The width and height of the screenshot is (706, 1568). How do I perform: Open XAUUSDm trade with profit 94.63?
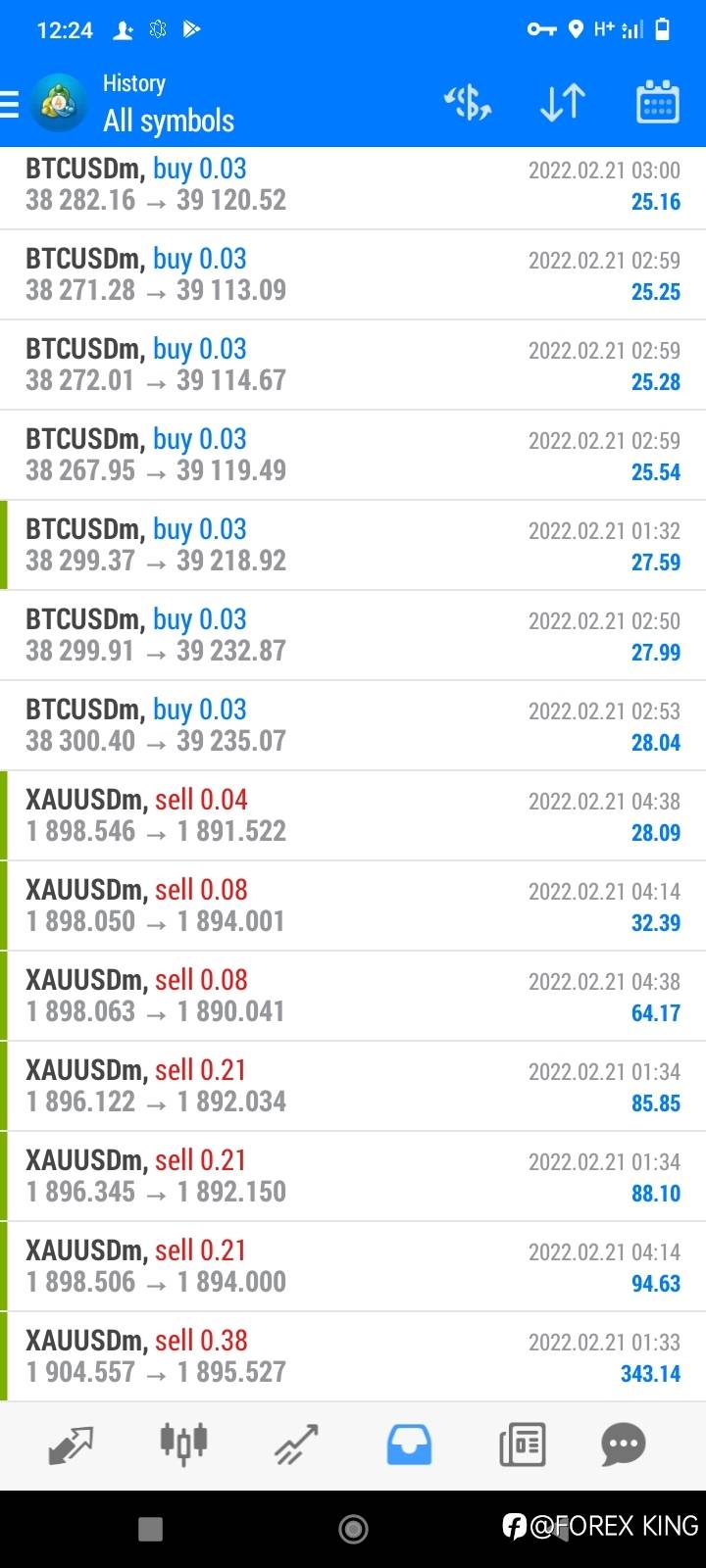(353, 1267)
